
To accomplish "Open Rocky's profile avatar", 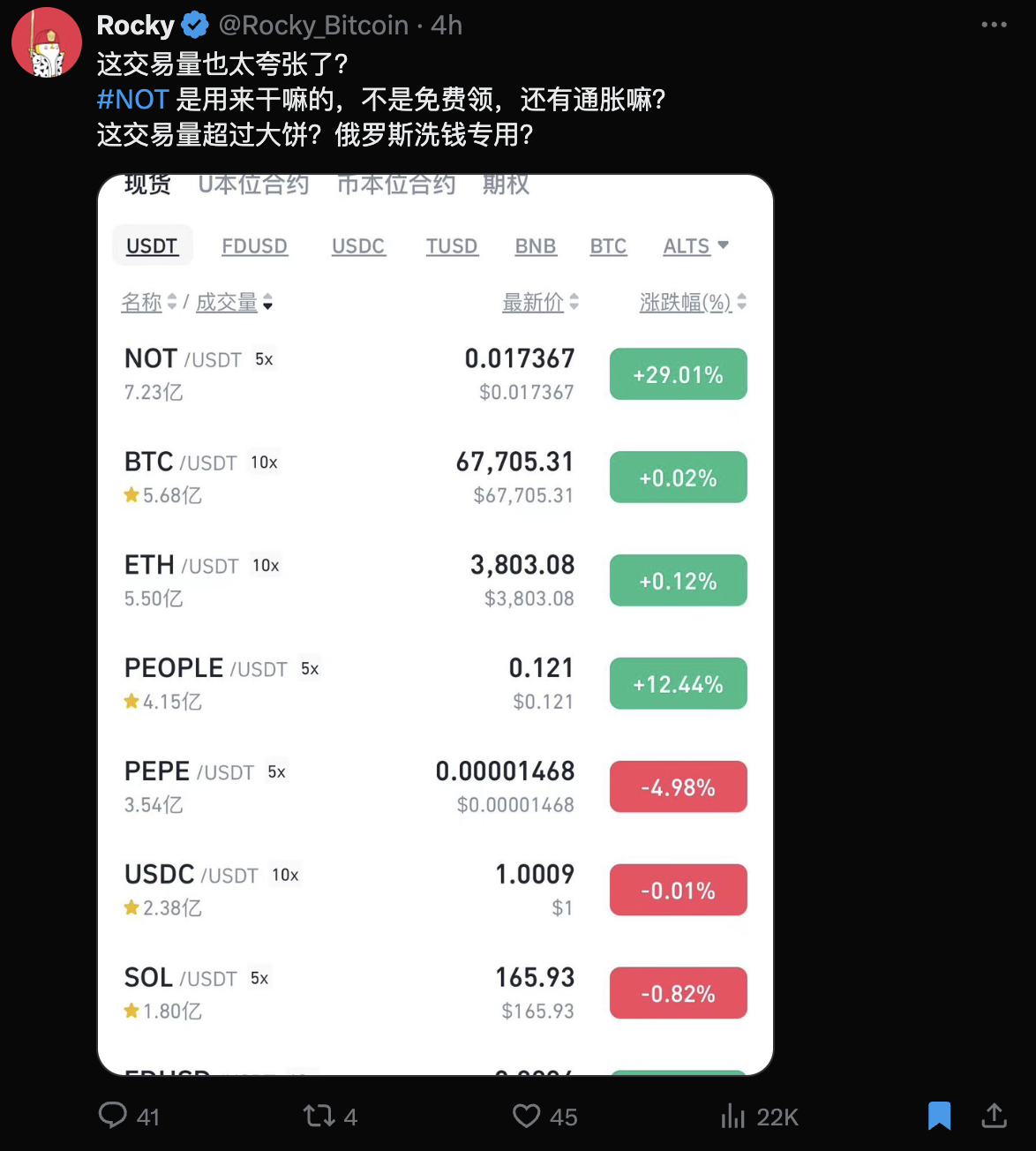I will click(46, 42).
